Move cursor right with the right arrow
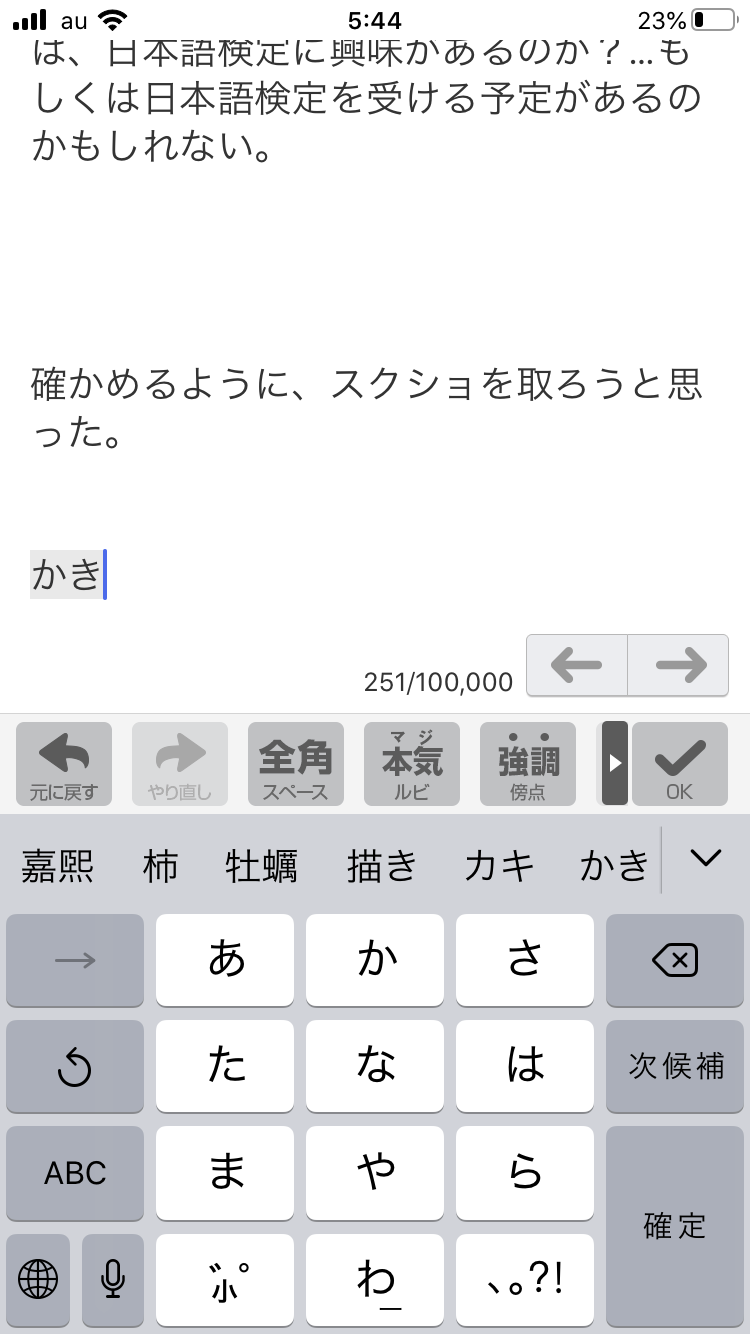This screenshot has height=1334, width=750. tap(679, 665)
